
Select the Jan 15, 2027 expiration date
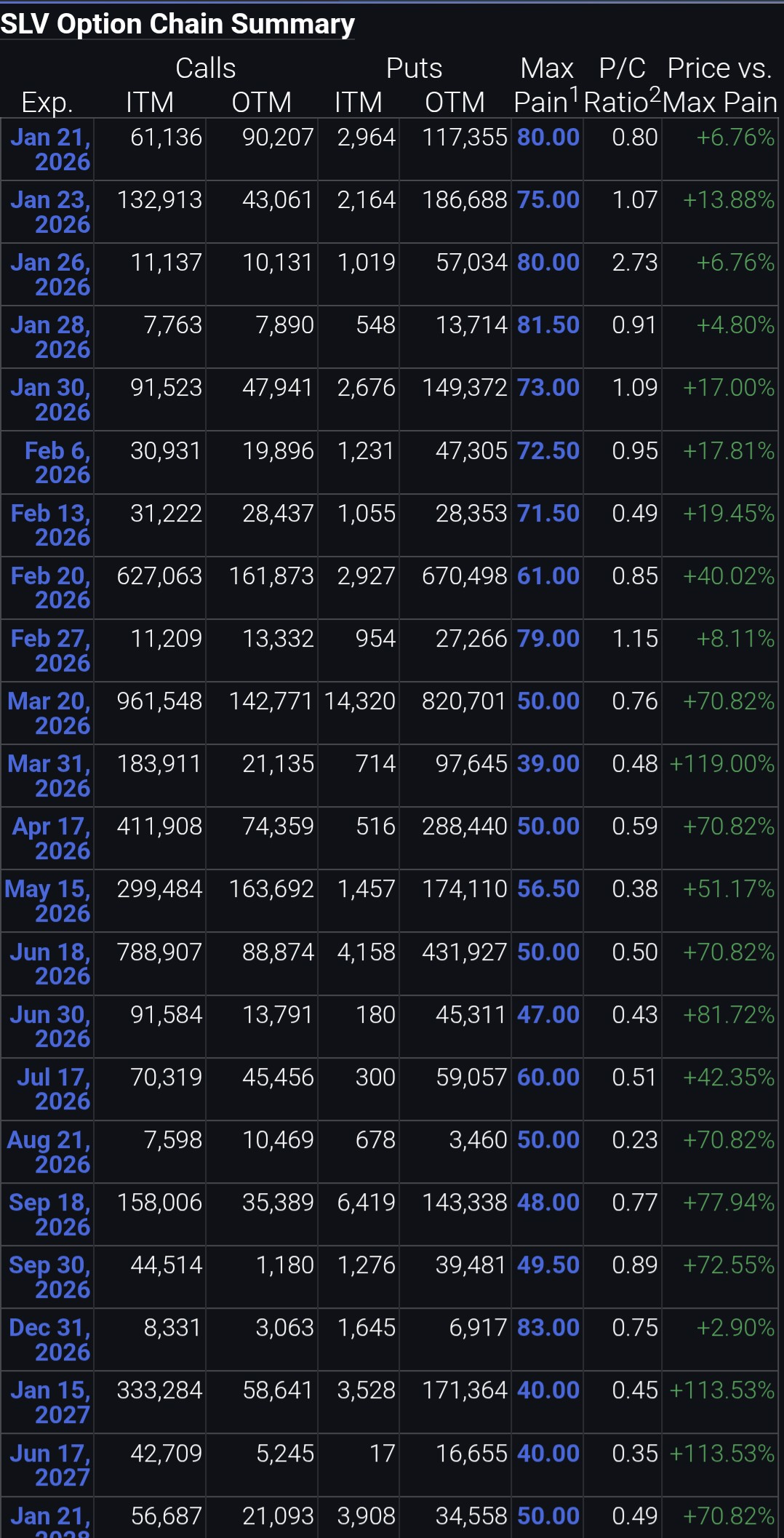tap(50, 1402)
